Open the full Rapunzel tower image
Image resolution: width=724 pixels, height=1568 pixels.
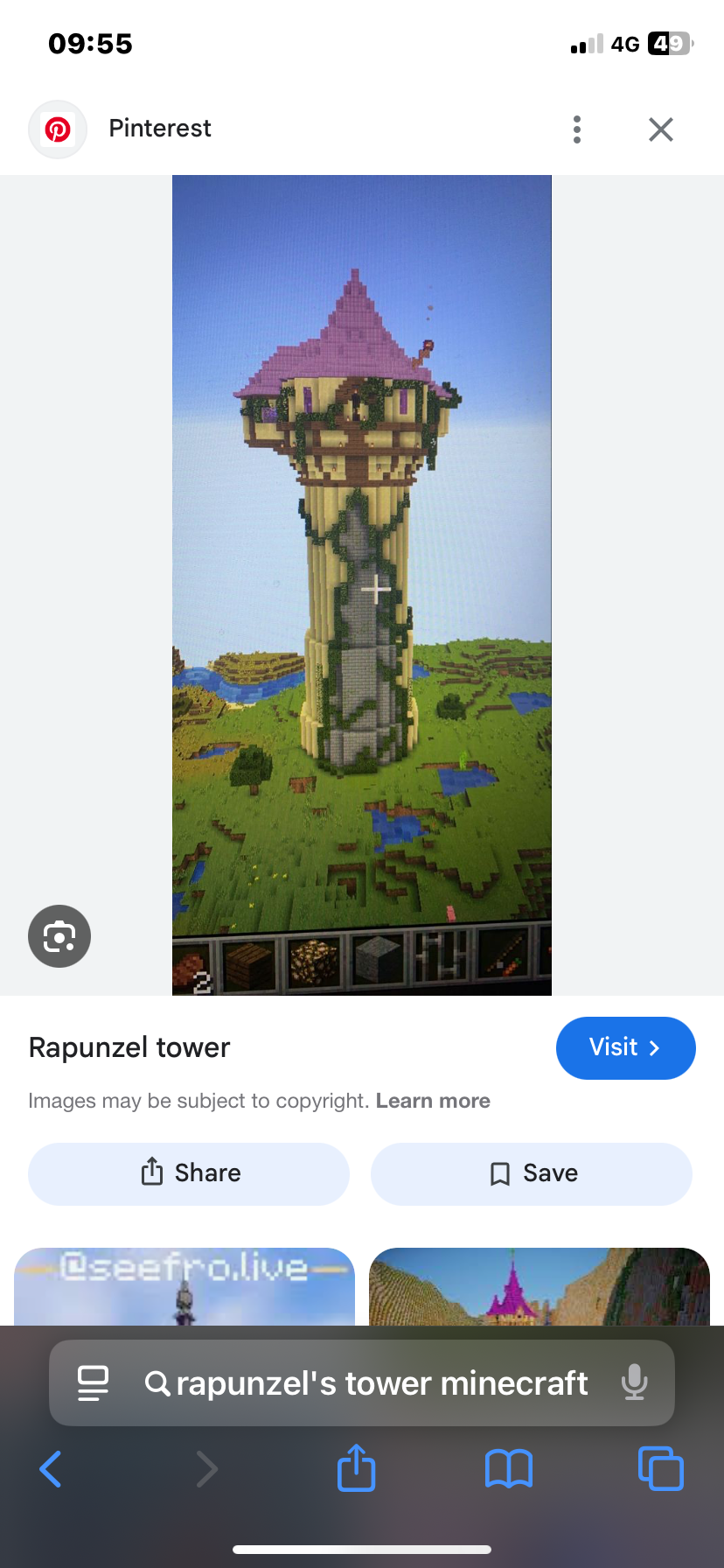(361, 584)
